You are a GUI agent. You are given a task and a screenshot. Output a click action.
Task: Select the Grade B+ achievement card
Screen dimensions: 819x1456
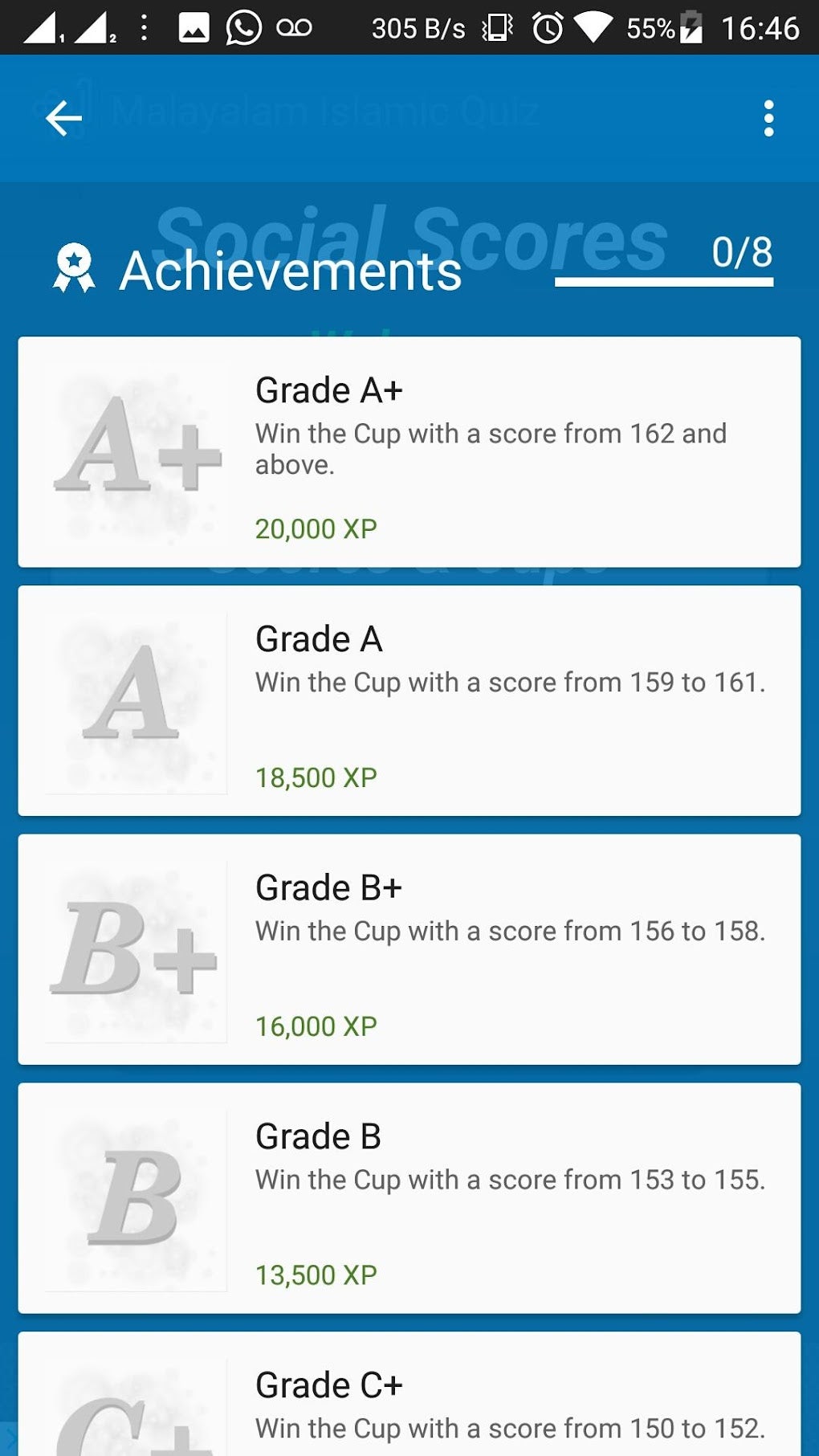[x=409, y=950]
